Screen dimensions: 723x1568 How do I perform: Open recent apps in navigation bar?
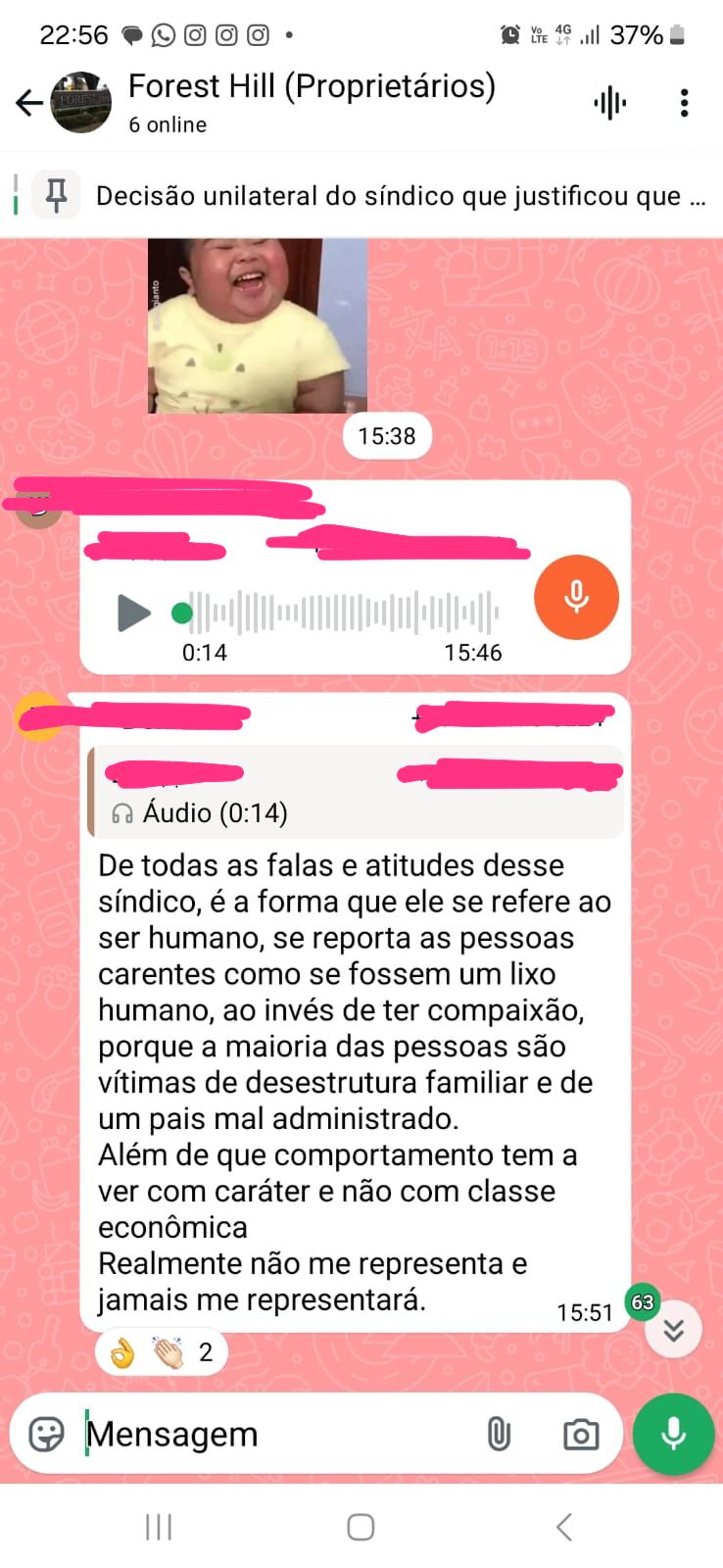tap(159, 1526)
